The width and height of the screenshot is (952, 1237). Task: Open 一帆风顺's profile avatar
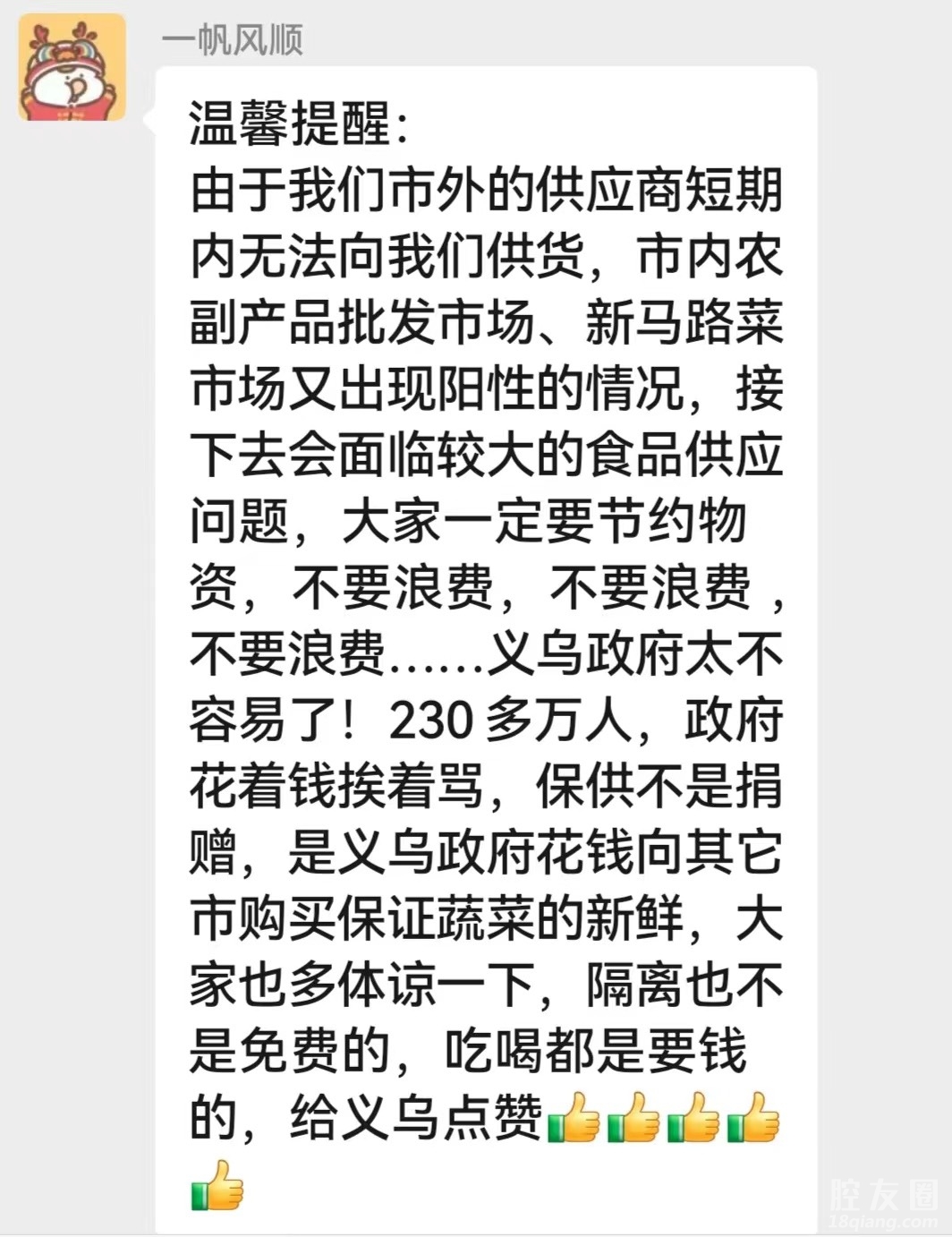tap(72, 68)
